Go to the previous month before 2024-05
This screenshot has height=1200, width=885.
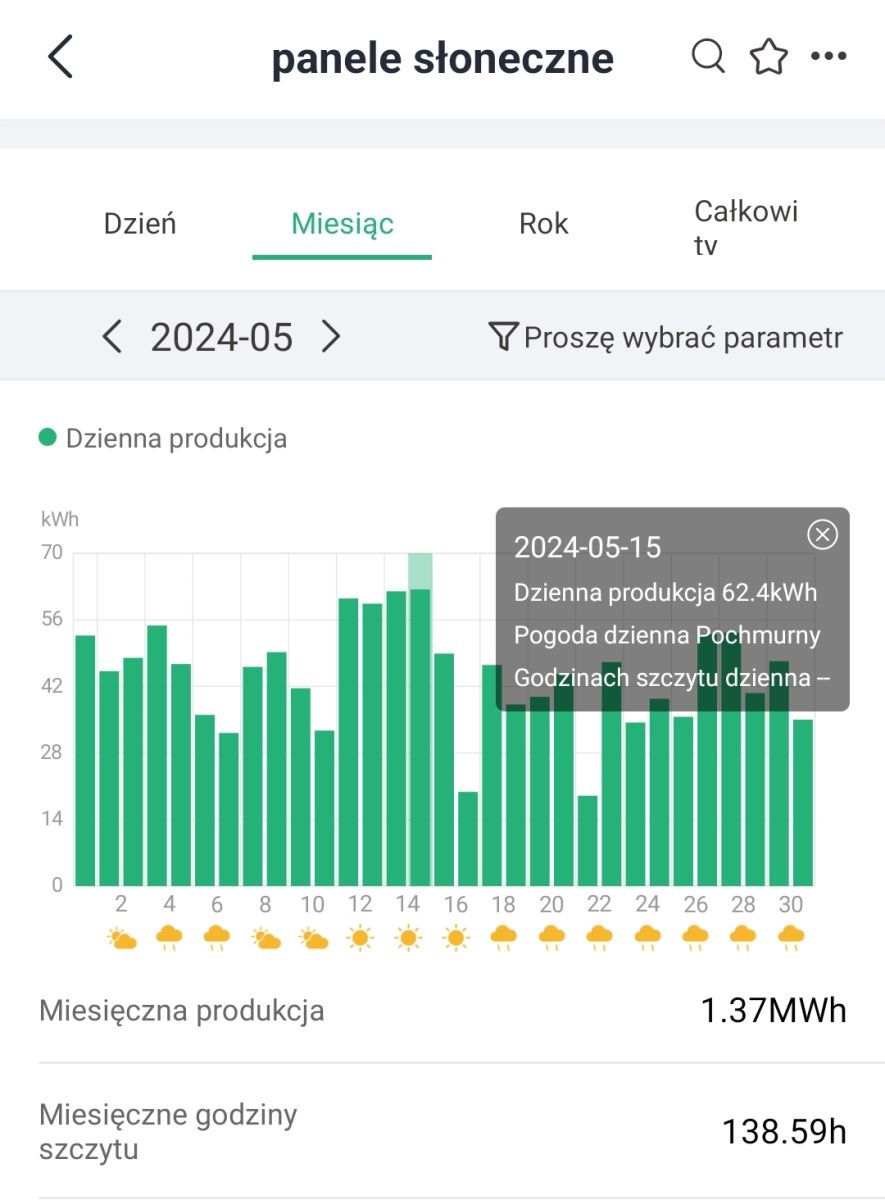(x=112, y=337)
